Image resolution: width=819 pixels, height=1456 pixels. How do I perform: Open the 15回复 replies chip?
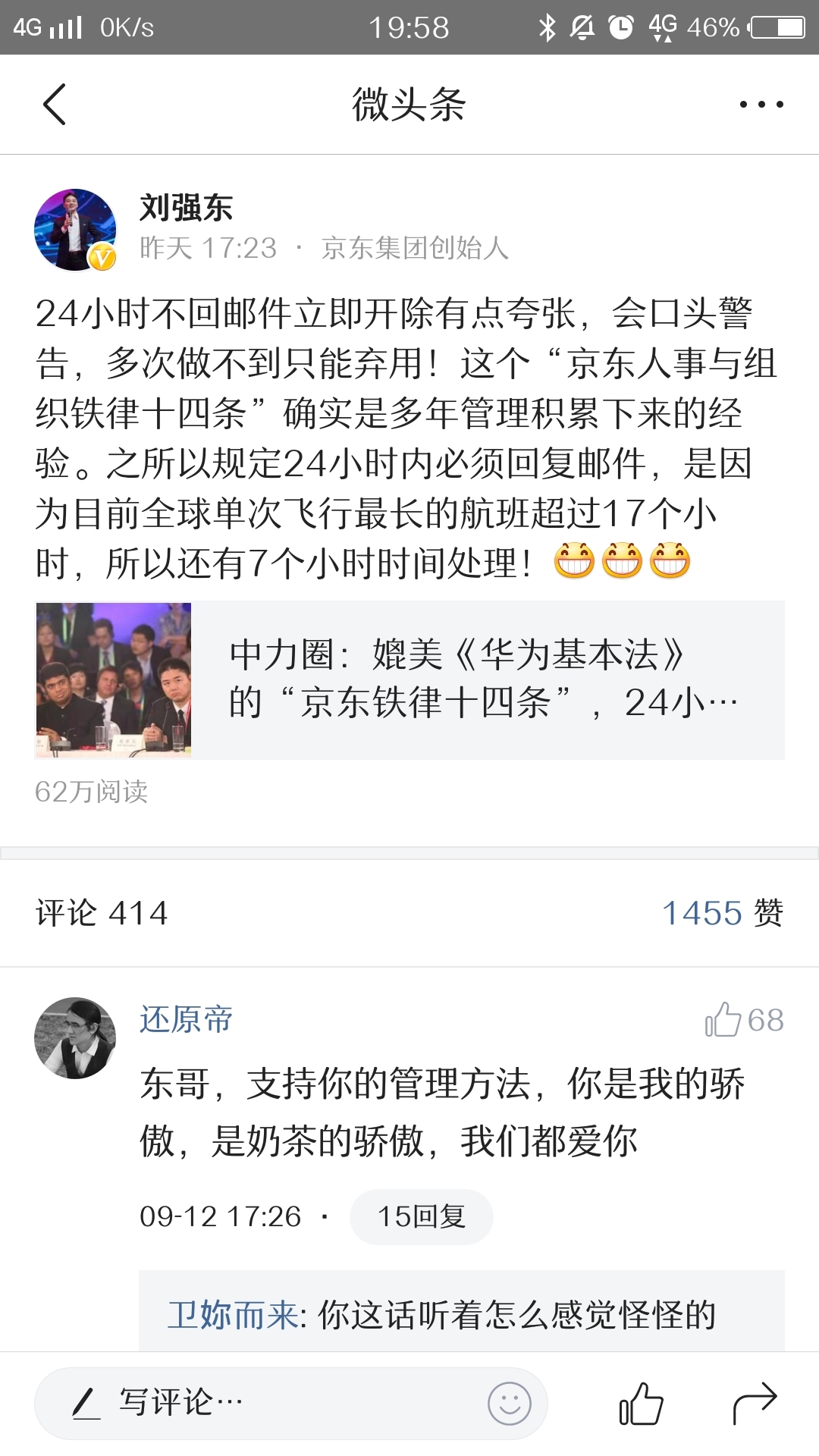(421, 1216)
